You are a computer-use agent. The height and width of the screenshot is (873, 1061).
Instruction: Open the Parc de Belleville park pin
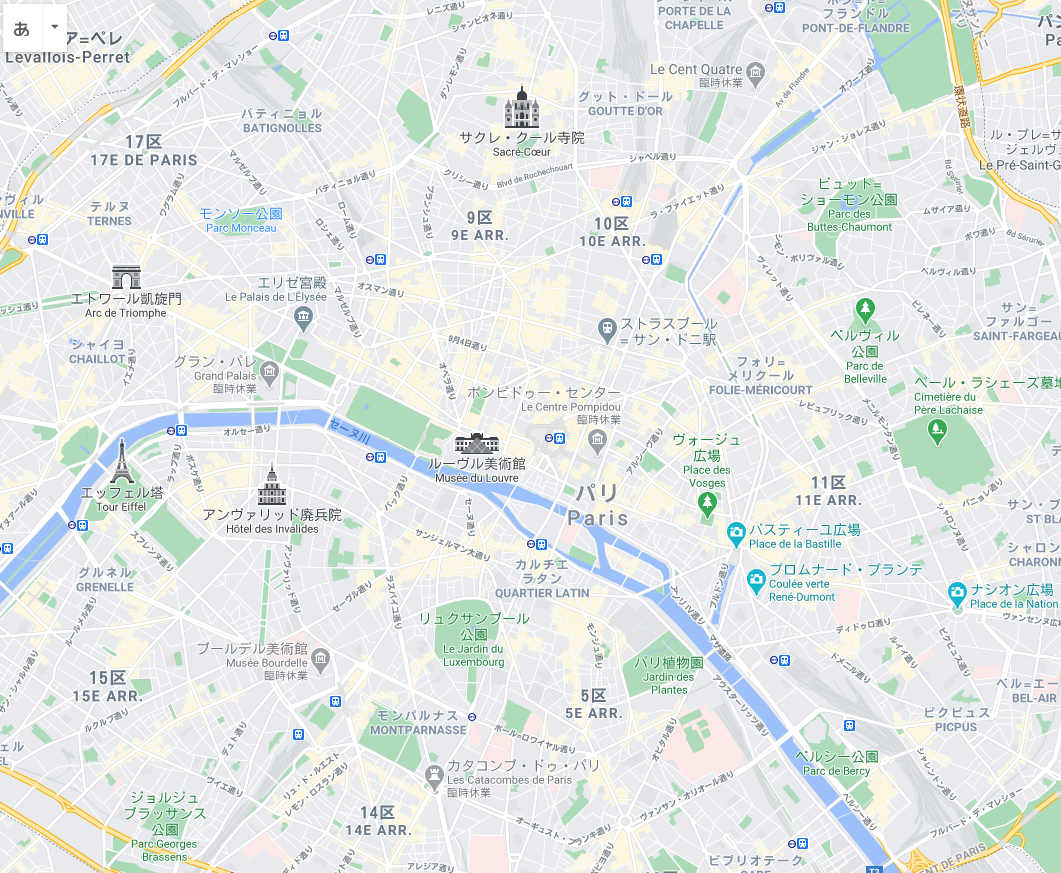click(x=865, y=309)
